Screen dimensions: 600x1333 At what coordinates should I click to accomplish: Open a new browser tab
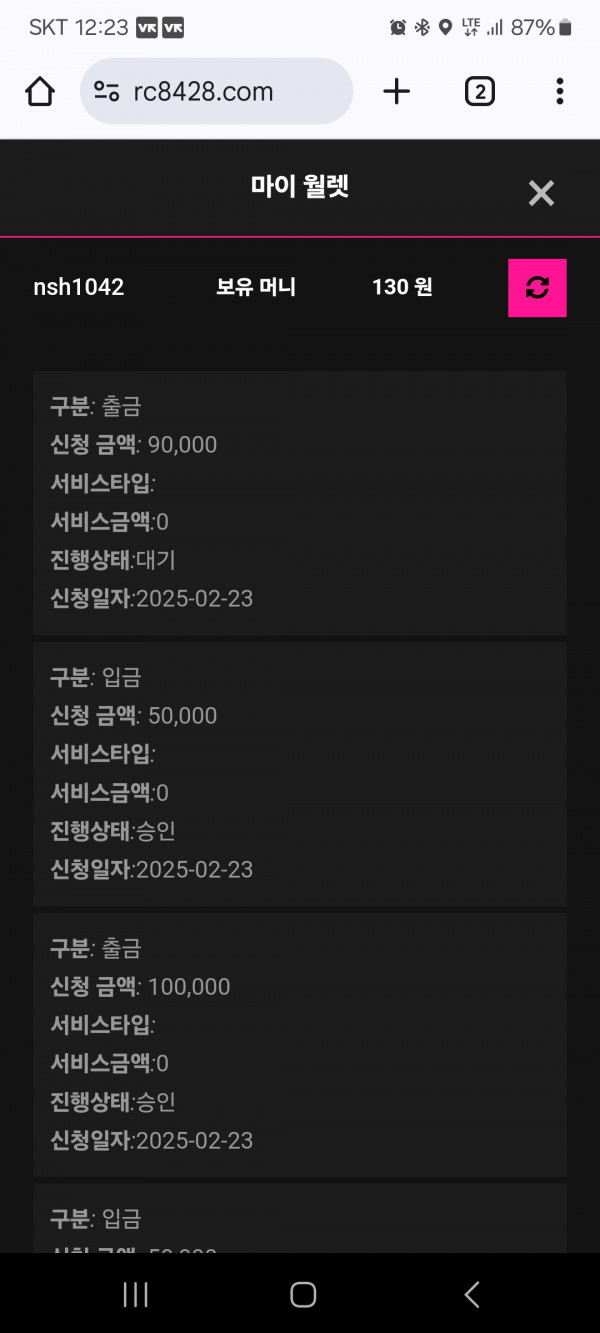coord(397,92)
